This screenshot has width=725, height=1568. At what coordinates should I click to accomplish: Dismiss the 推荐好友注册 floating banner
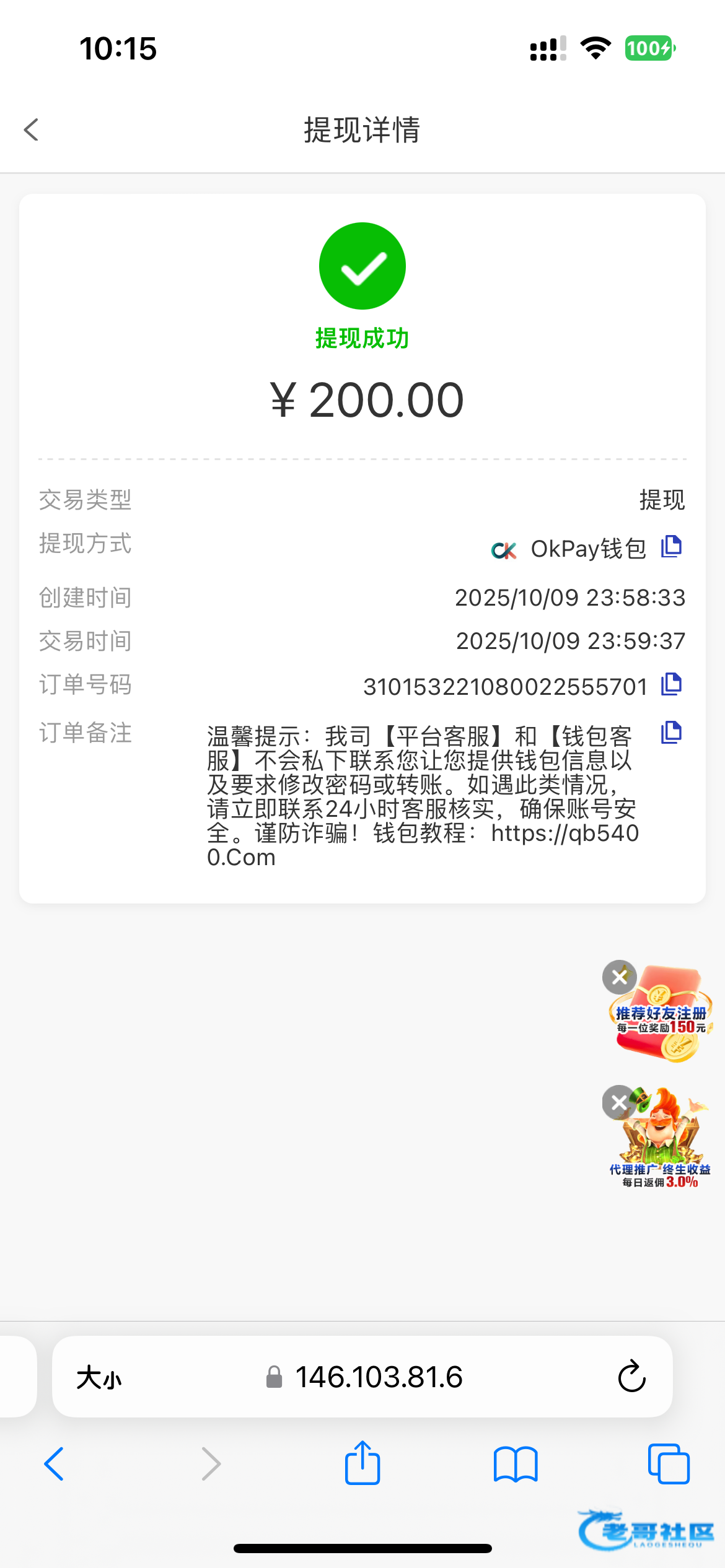(619, 977)
